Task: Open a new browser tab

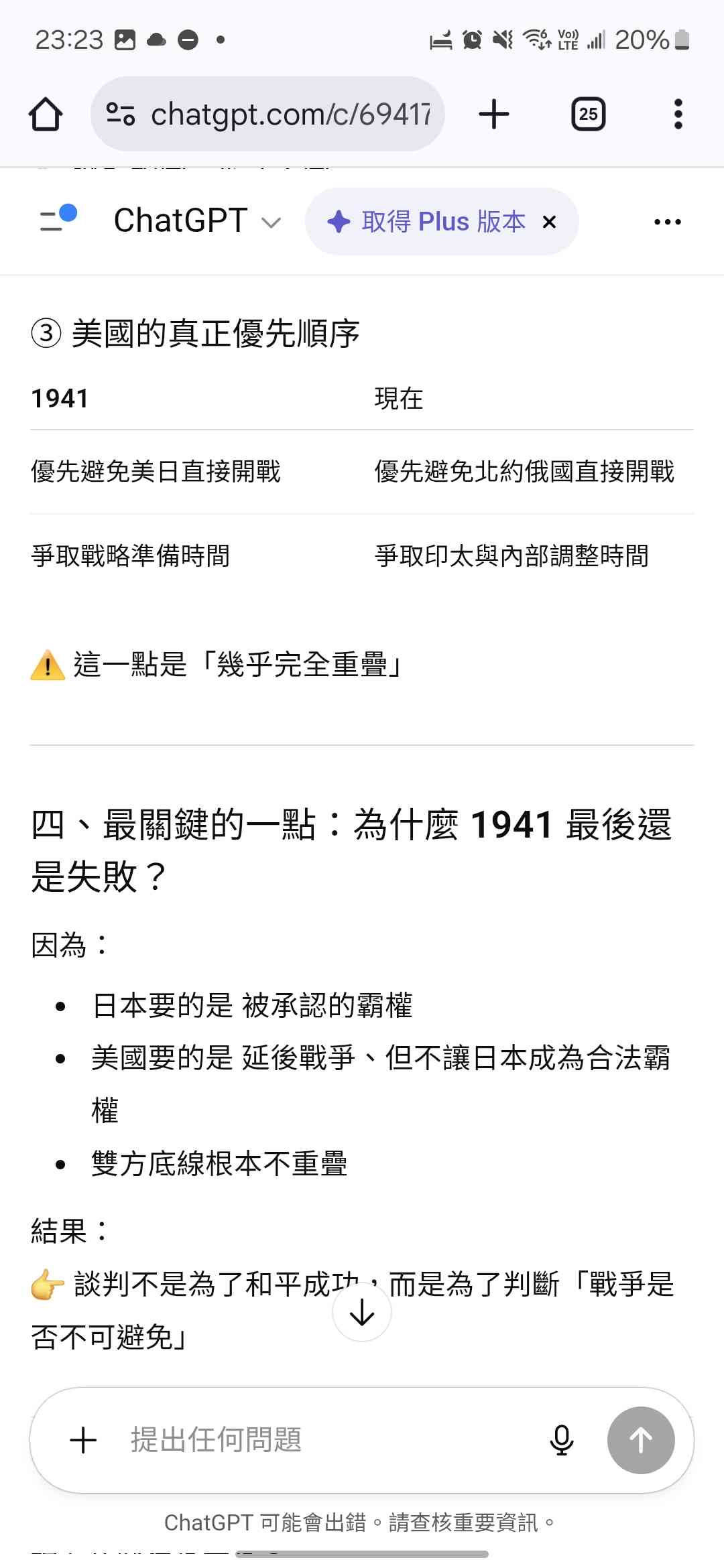Action: (494, 114)
